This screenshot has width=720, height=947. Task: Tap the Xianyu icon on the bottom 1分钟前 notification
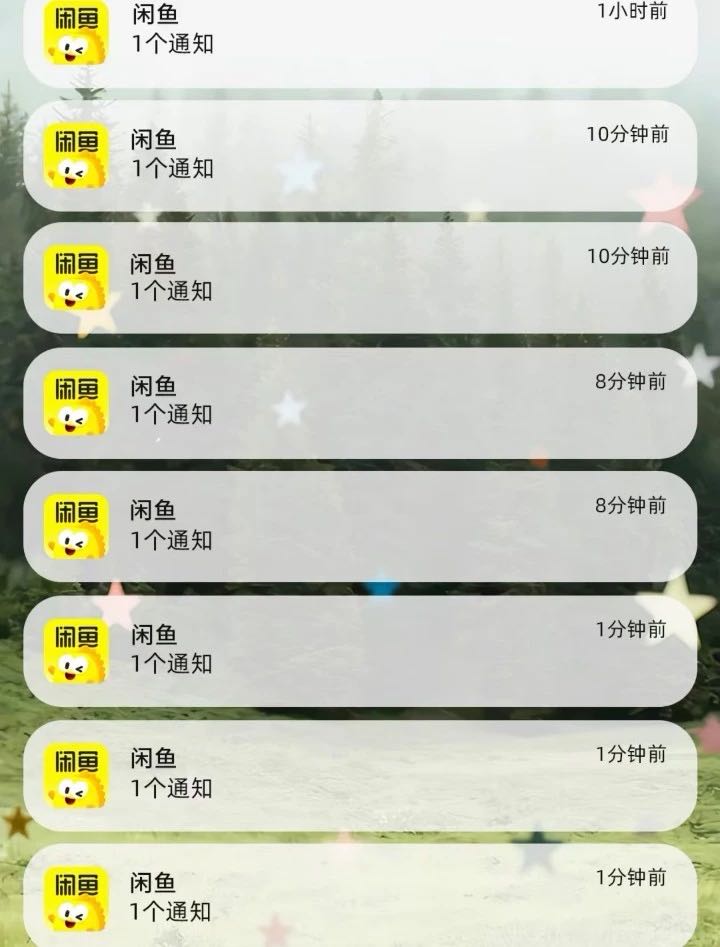(x=76, y=898)
